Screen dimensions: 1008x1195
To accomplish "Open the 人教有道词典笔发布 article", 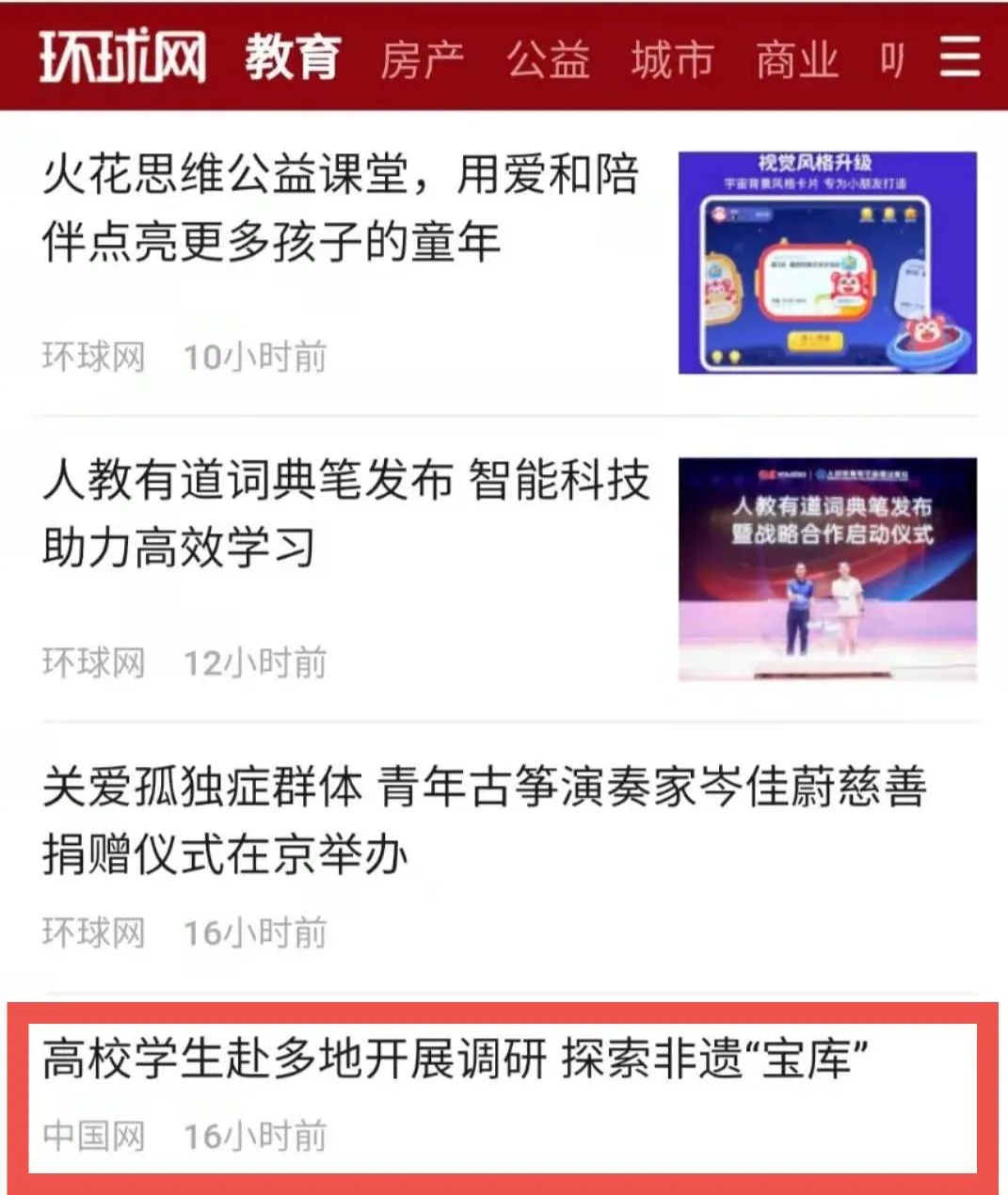I will (x=346, y=513).
